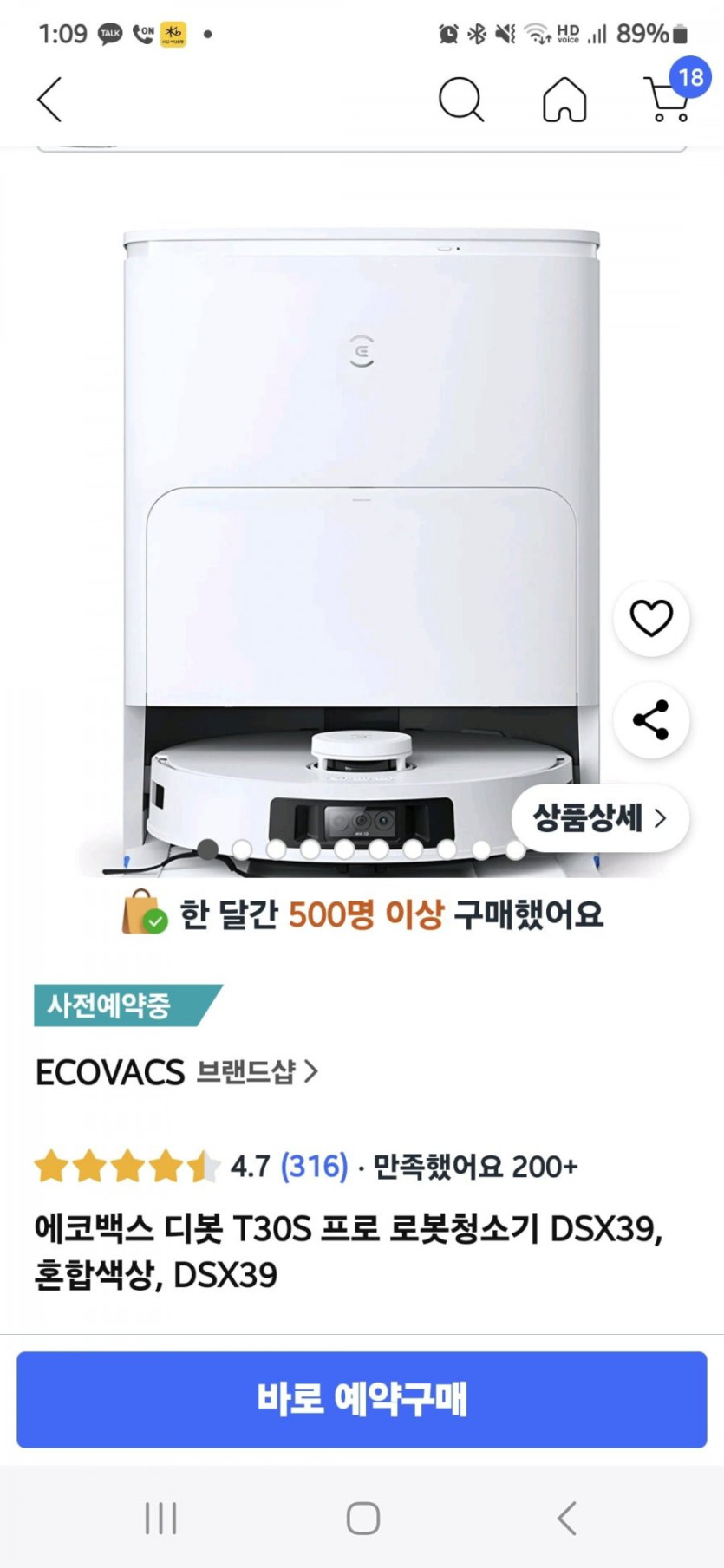724x1568 pixels.
Task: Add product to wishlist with heart
Action: 651,618
